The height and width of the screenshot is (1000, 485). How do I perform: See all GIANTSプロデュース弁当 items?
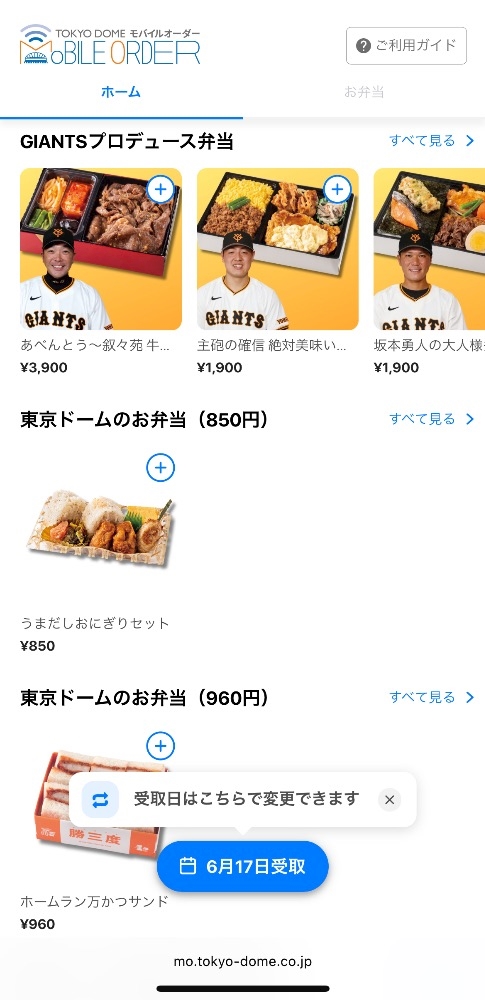click(x=432, y=140)
